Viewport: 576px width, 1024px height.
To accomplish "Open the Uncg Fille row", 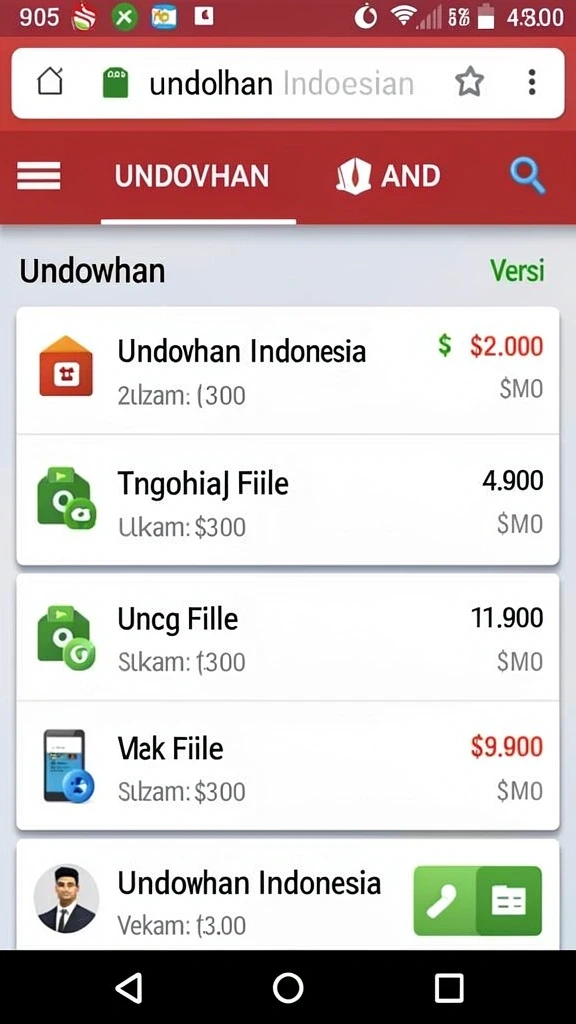I will point(288,637).
